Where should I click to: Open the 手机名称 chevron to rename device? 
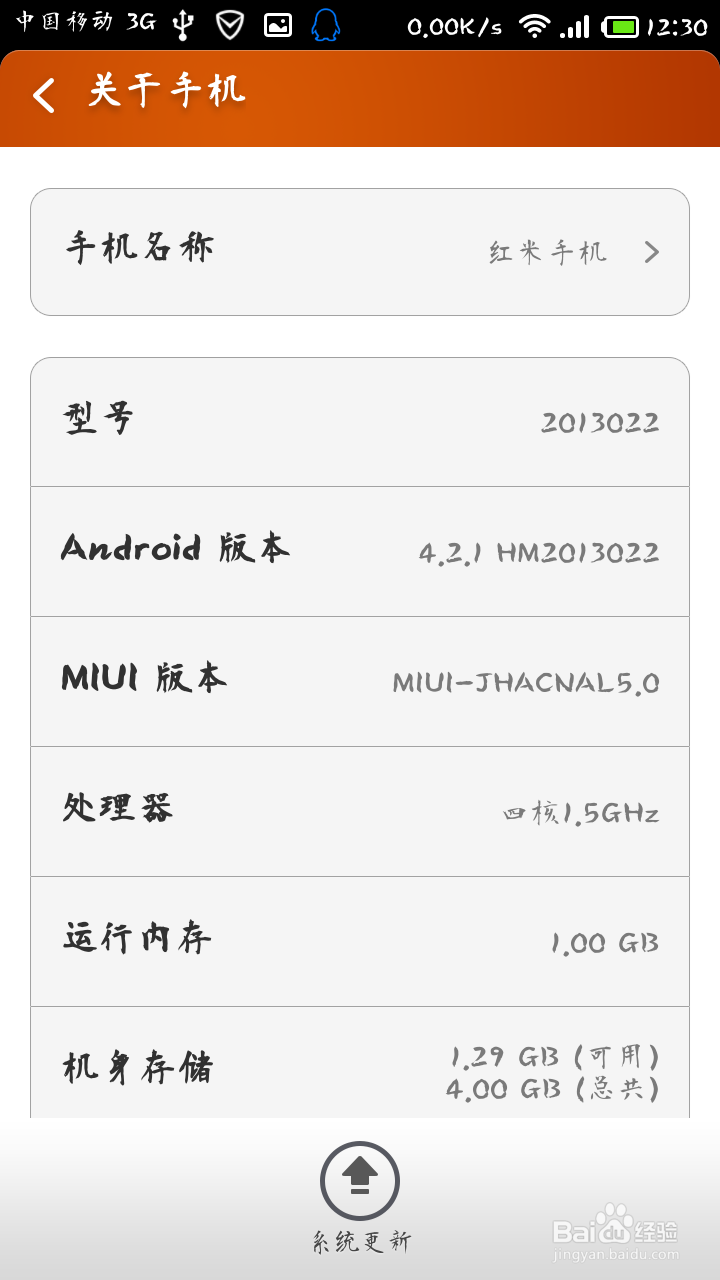[x=651, y=252]
